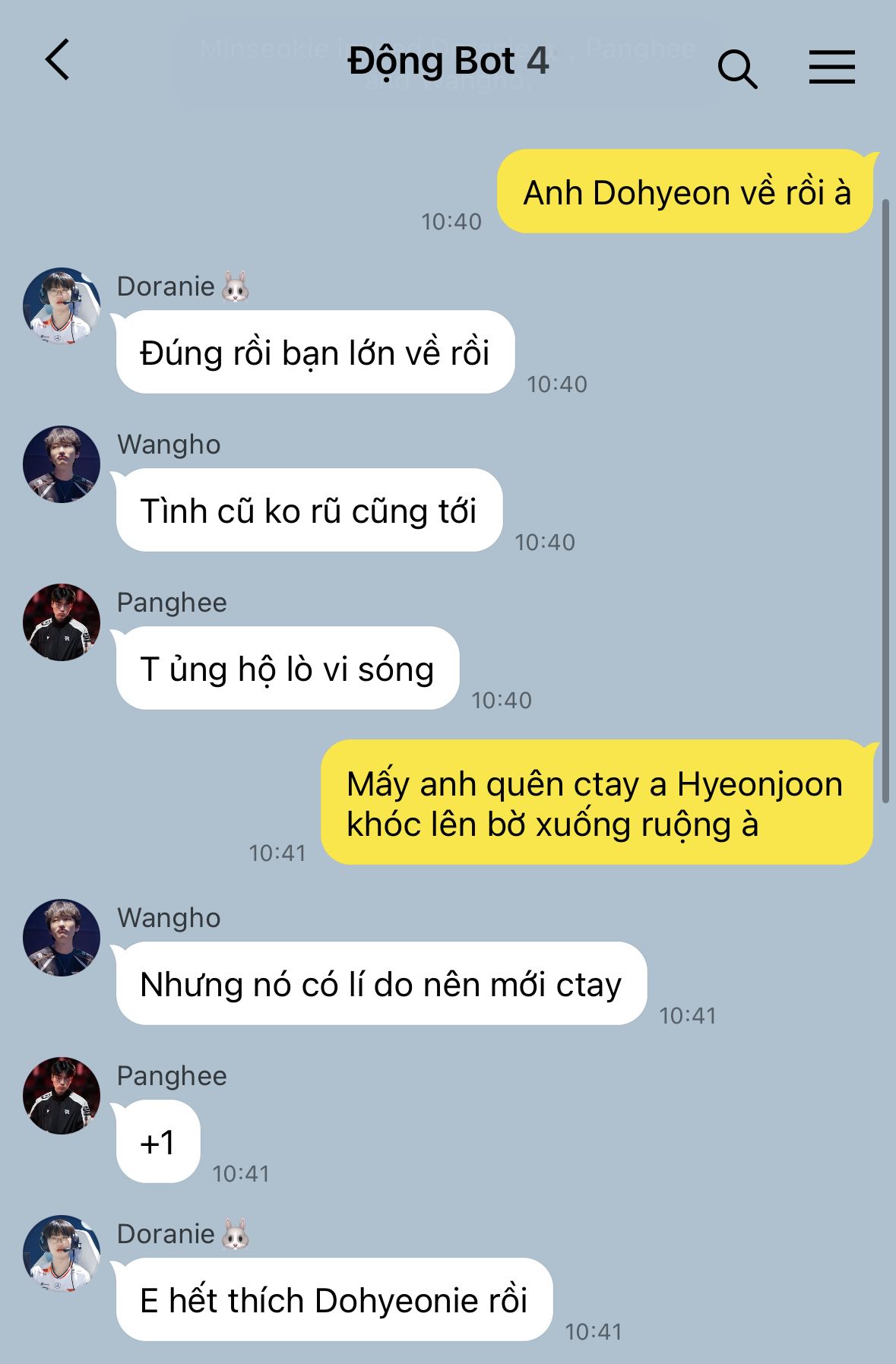Viewport: 896px width, 1364px height.
Task: Open Panghee's avatar next to 'T ủng hộ'
Action: [x=62, y=622]
